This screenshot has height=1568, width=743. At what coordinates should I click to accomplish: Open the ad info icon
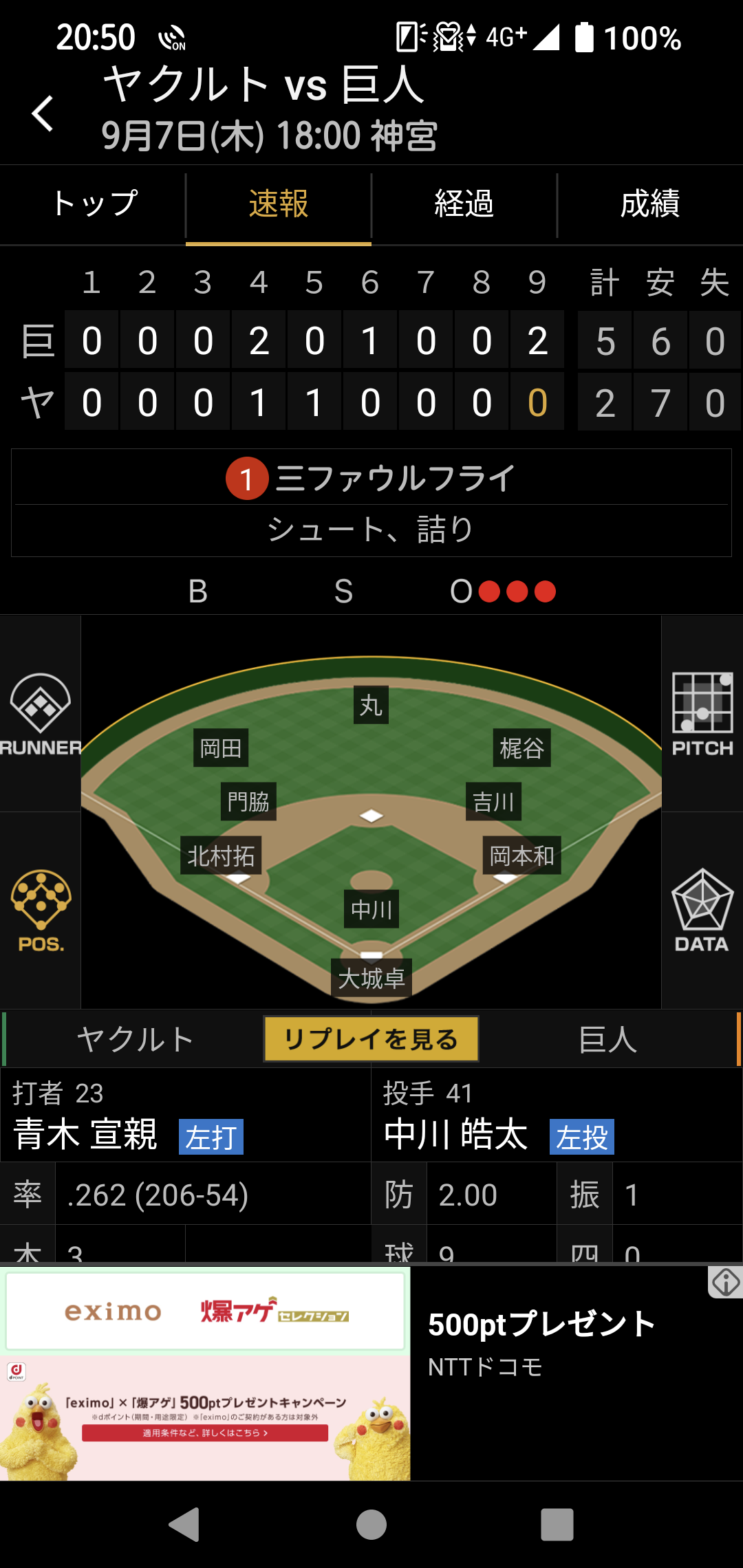click(x=725, y=1283)
